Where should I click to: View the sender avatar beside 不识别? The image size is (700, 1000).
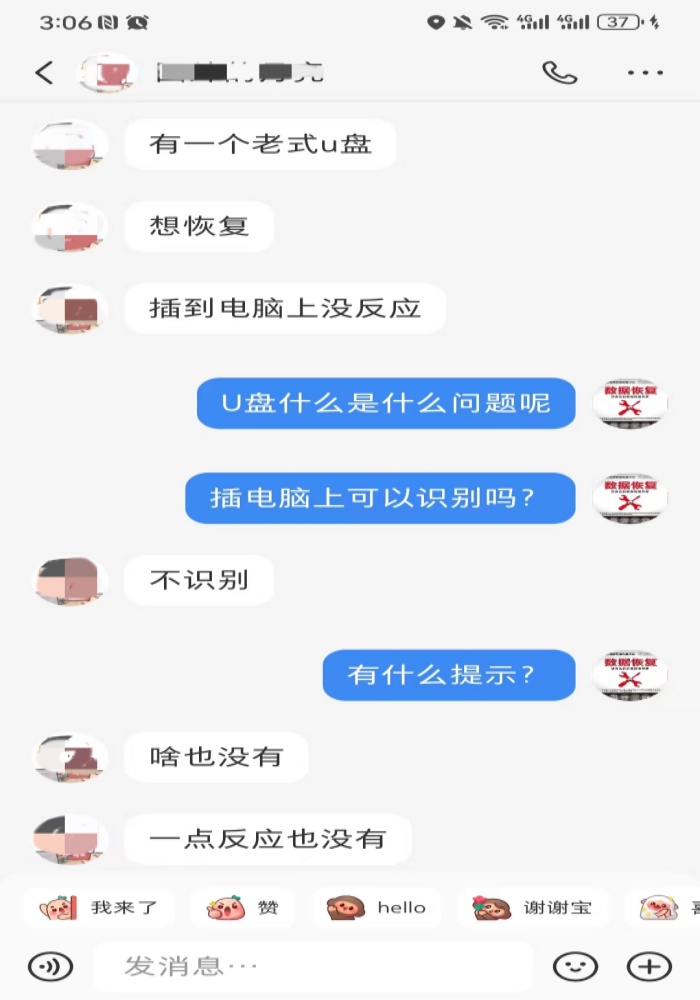pyautogui.click(x=70, y=581)
